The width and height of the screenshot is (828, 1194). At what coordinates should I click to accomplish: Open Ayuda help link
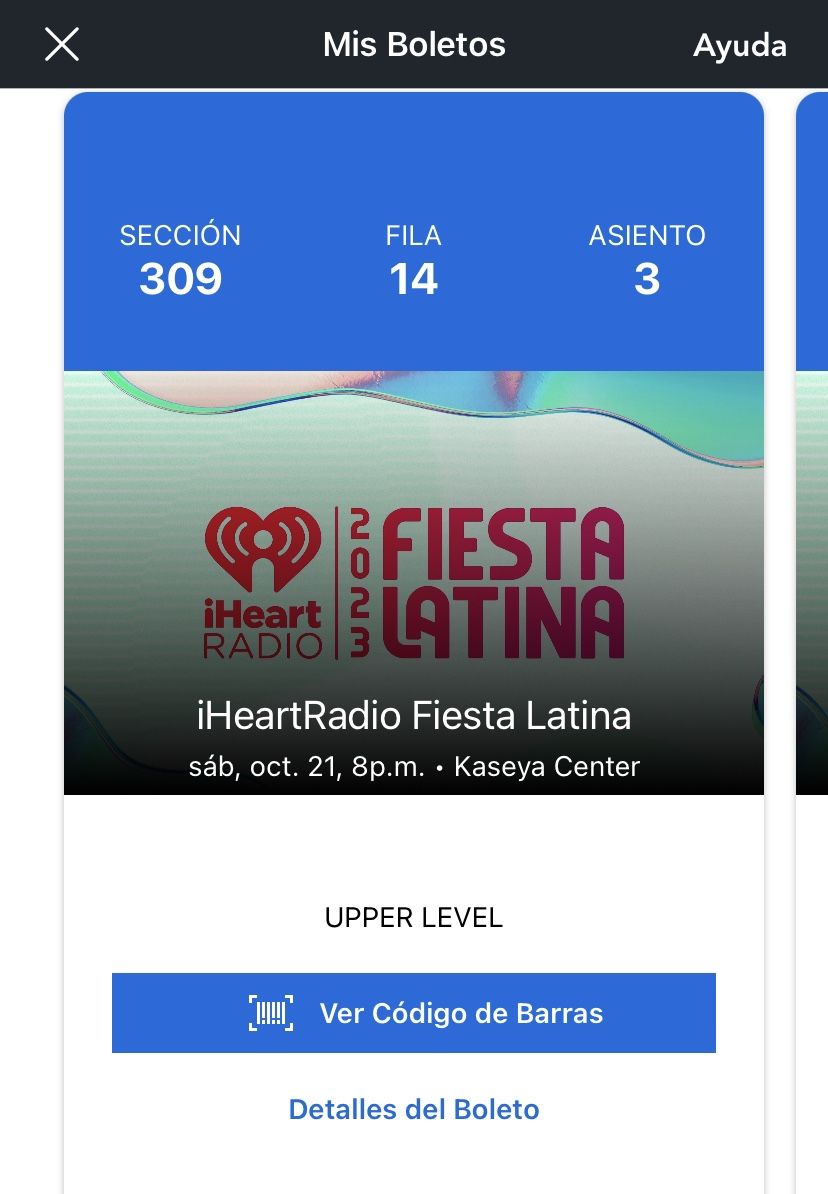739,46
